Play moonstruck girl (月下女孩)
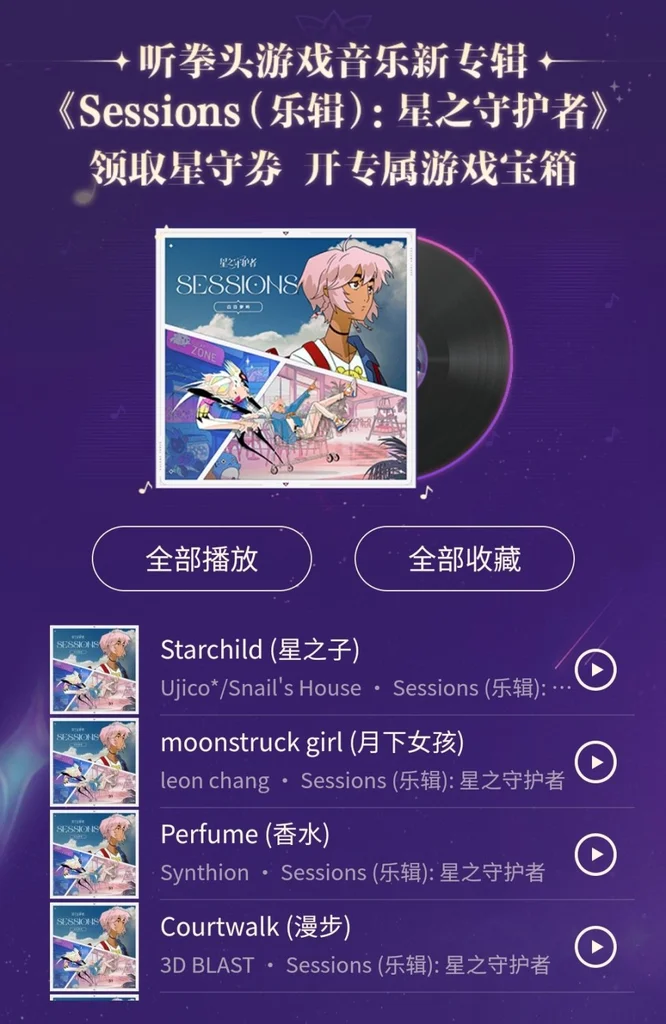The image size is (666, 1024). point(596,762)
